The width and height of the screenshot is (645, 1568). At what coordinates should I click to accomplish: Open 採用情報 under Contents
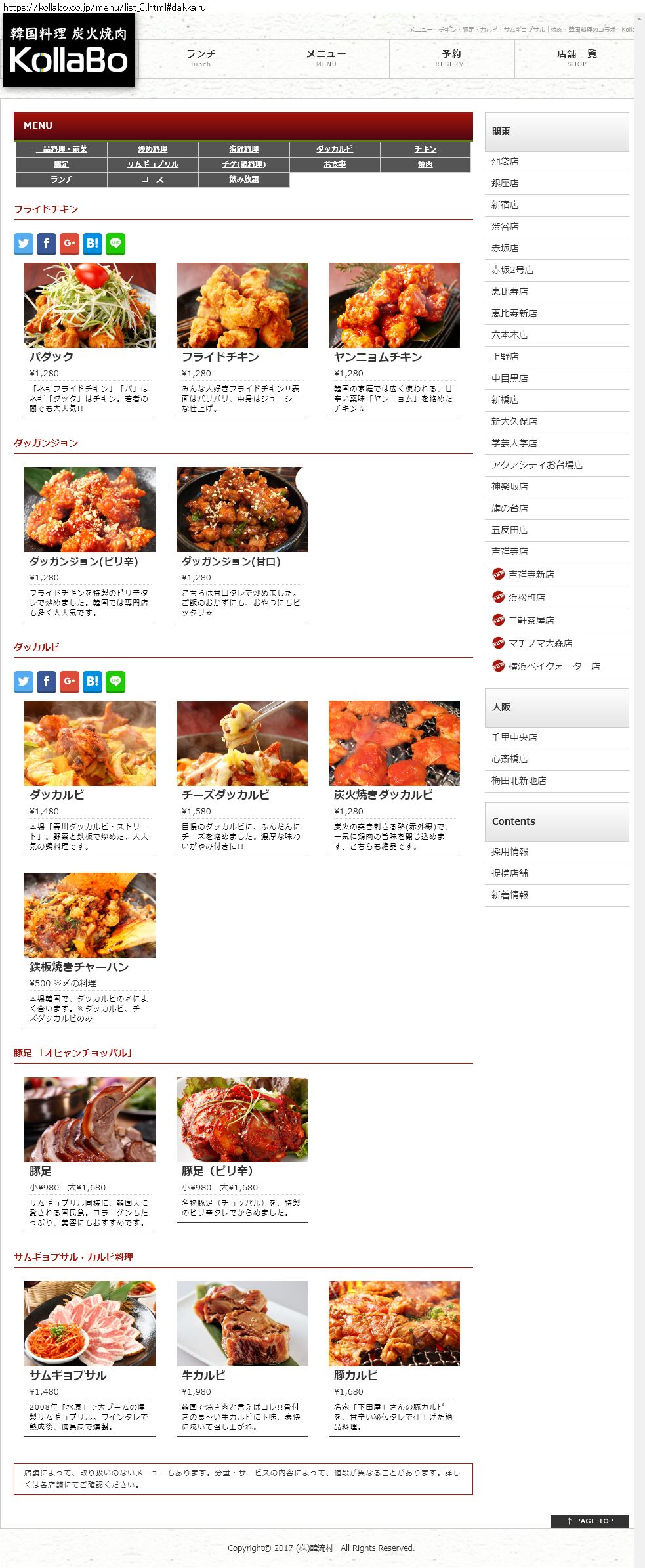(510, 852)
